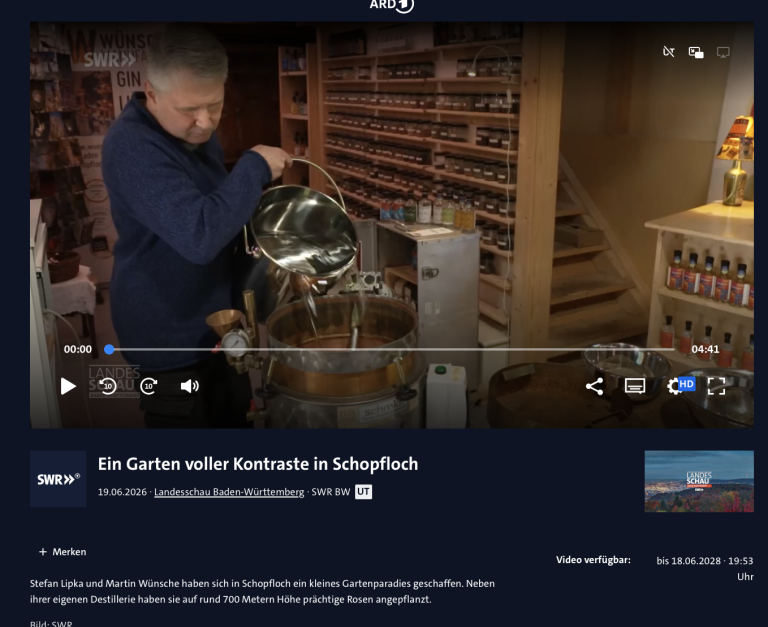The width and height of the screenshot is (768, 627).
Task: Add video to Merken list
Action: (63, 552)
